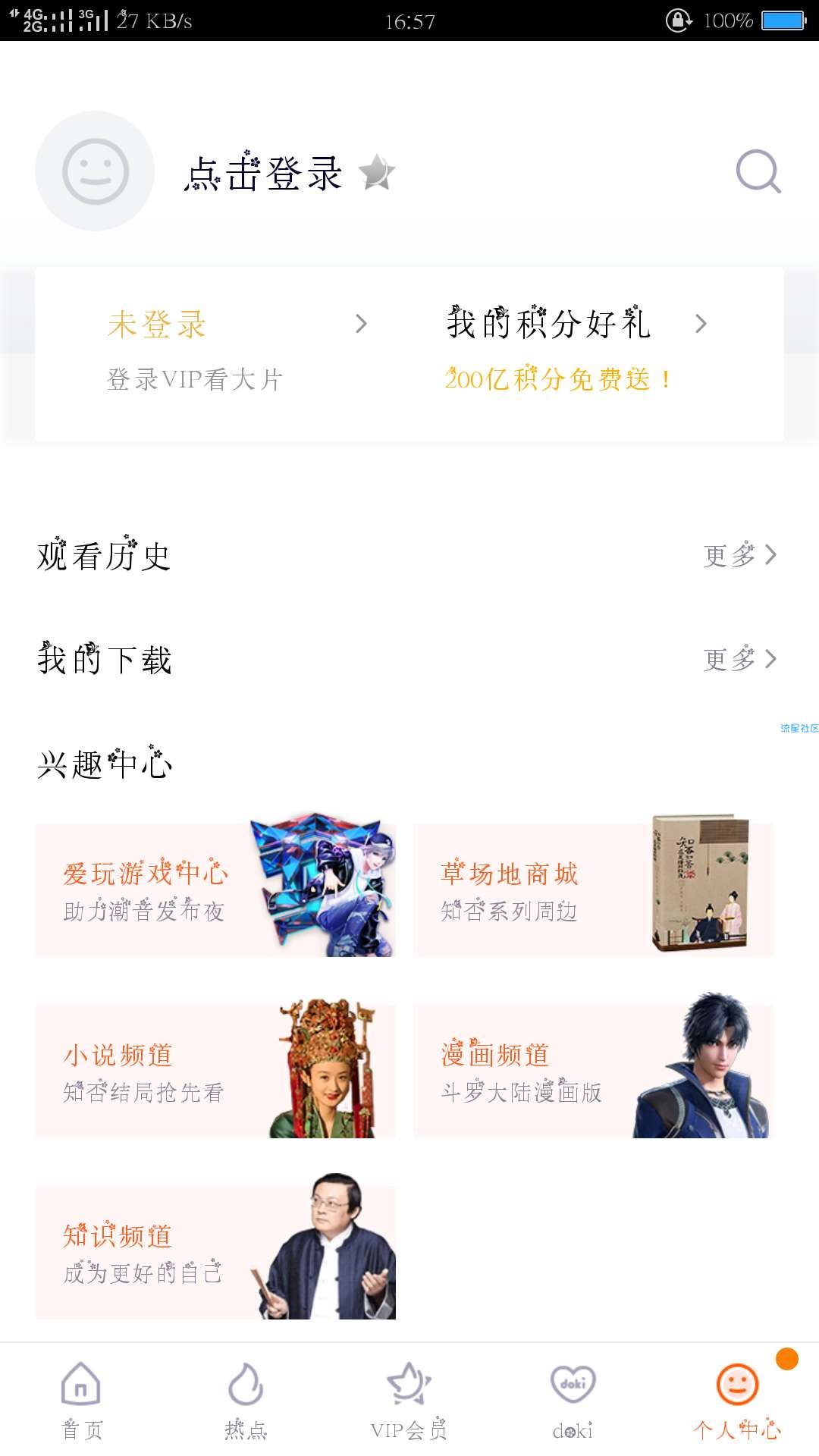
Task: Select the 个人中心 tab
Action: [737, 1400]
